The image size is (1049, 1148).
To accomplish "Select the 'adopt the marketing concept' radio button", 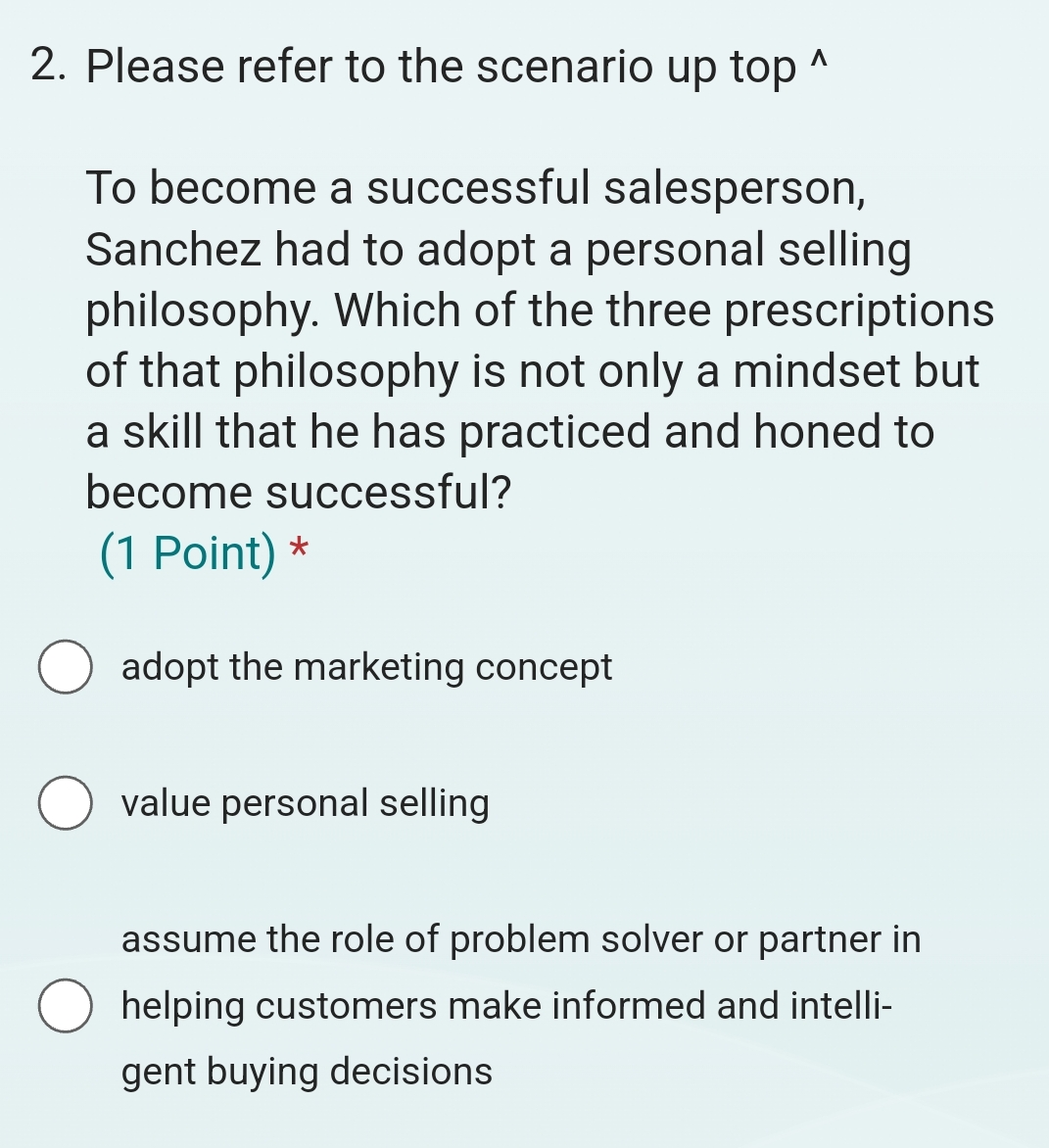I will pos(65,669).
